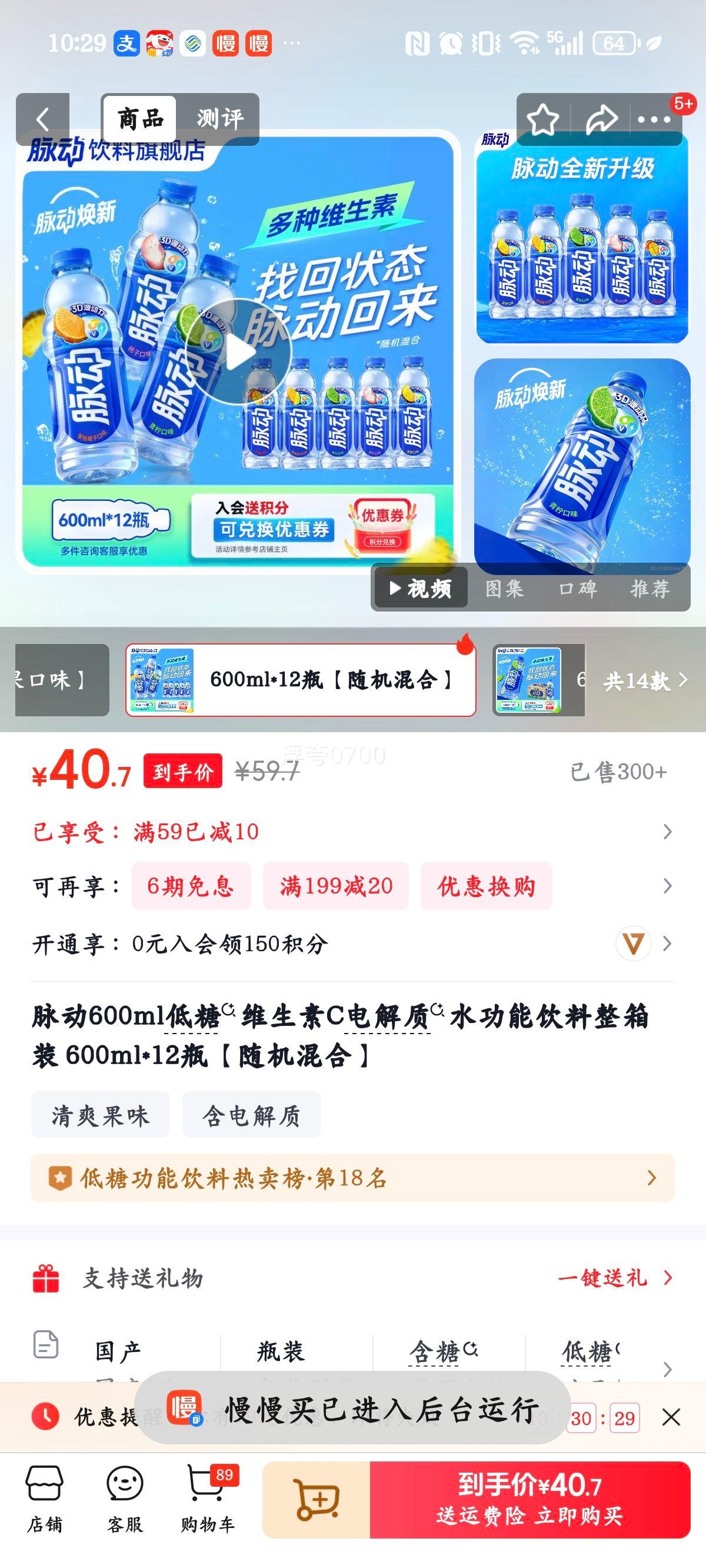Screen dimensions: 706x1568
Task: Switch to the 图集 media view
Action: [506, 587]
